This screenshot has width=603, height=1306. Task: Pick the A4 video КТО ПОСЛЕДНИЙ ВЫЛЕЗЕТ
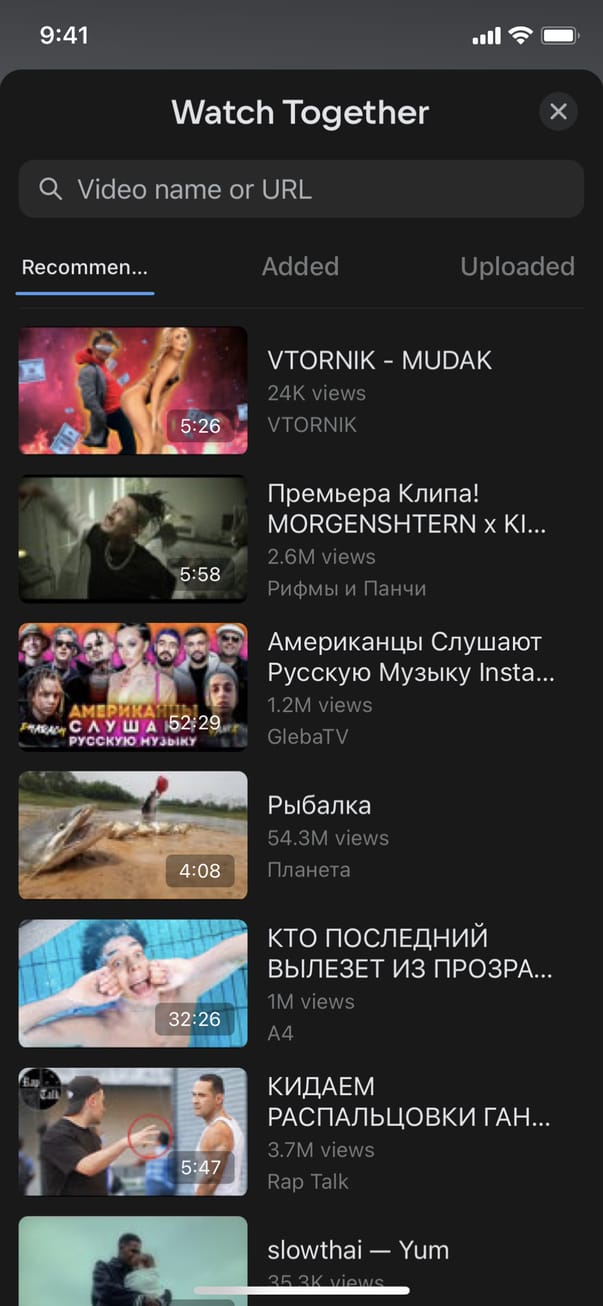[x=300, y=983]
